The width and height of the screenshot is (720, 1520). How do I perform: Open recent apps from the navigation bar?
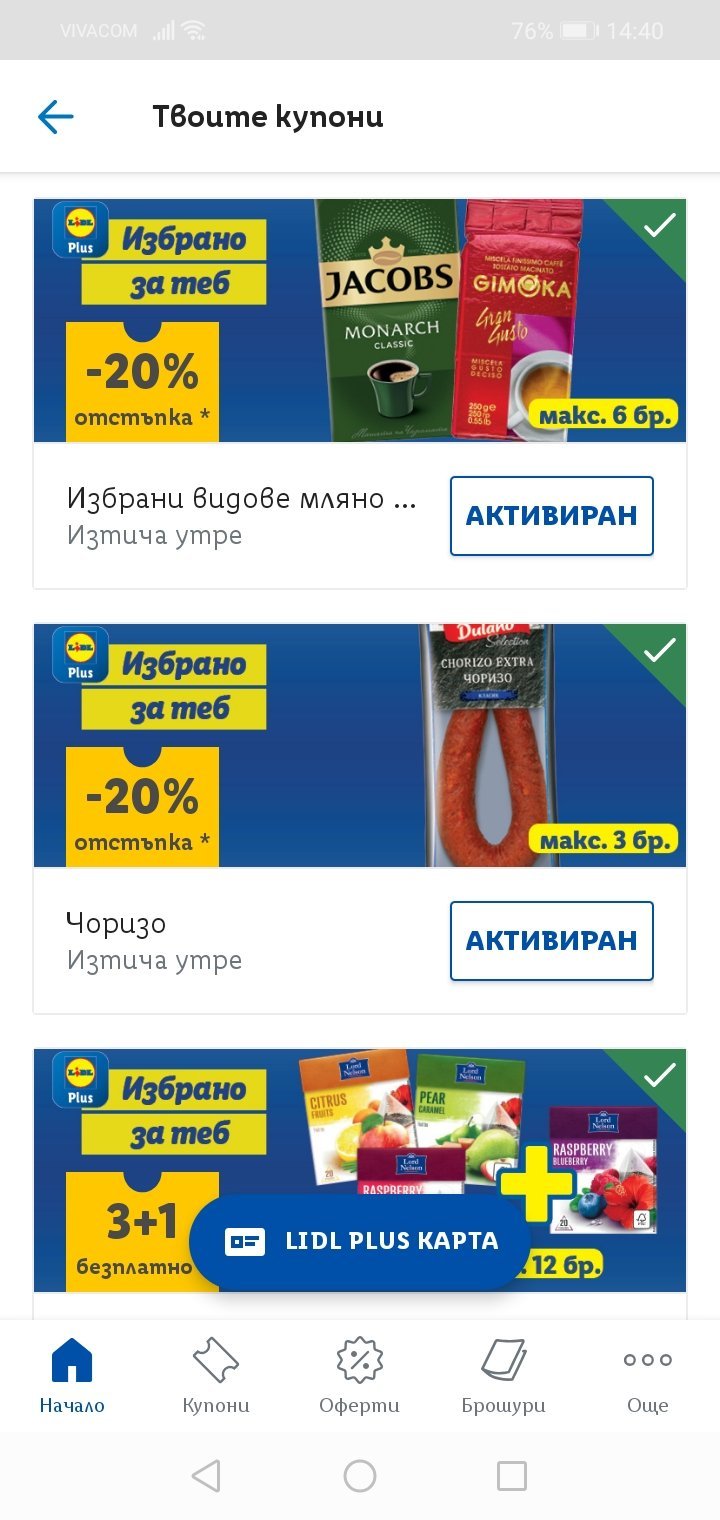click(x=512, y=1475)
